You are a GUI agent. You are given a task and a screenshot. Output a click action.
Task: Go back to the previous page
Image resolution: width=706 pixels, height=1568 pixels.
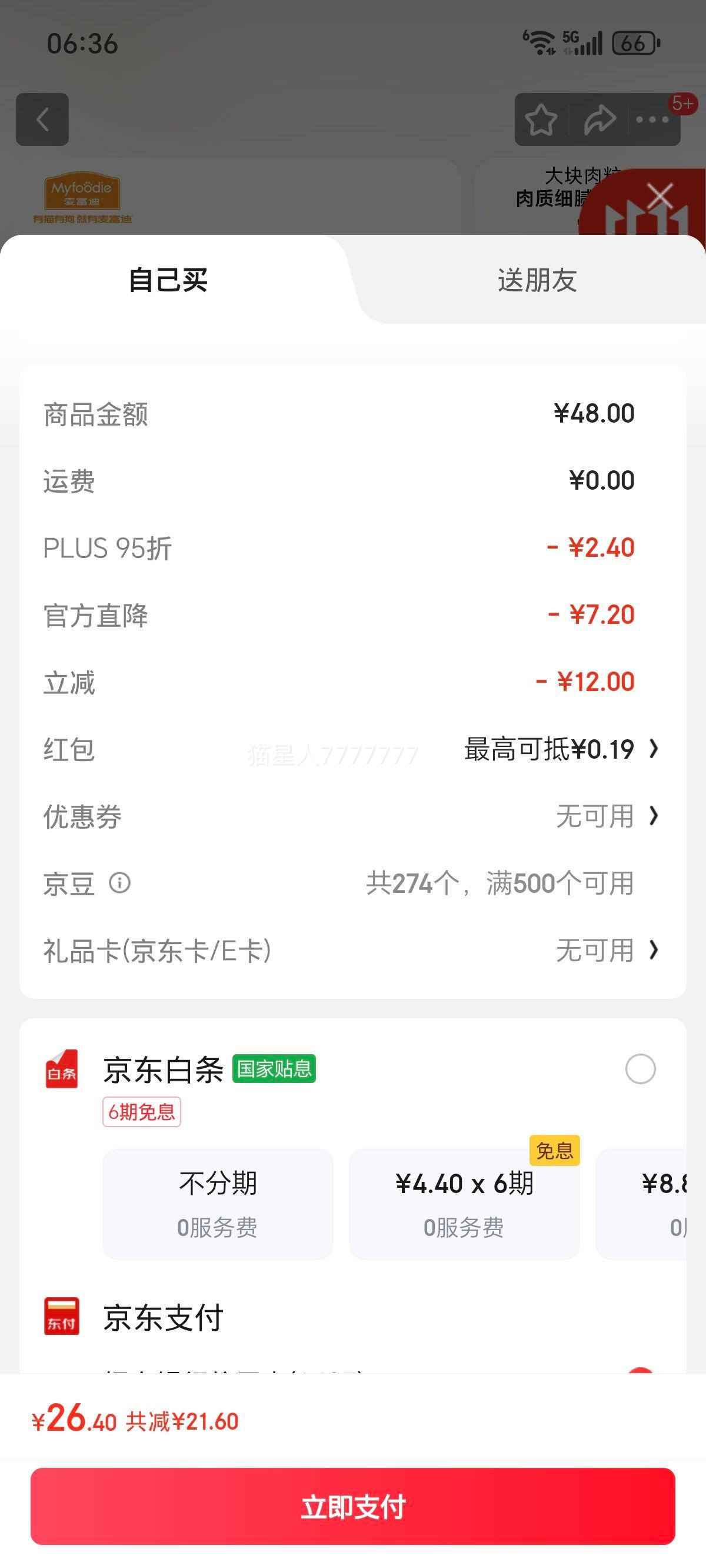click(42, 119)
